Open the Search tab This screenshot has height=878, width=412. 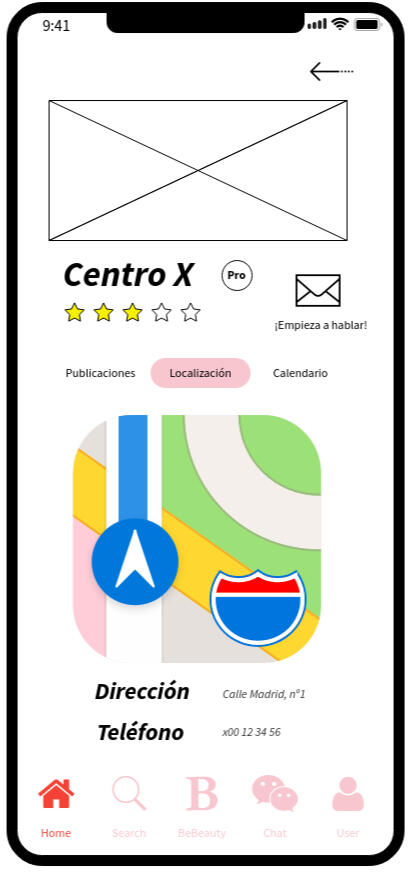[x=129, y=807]
